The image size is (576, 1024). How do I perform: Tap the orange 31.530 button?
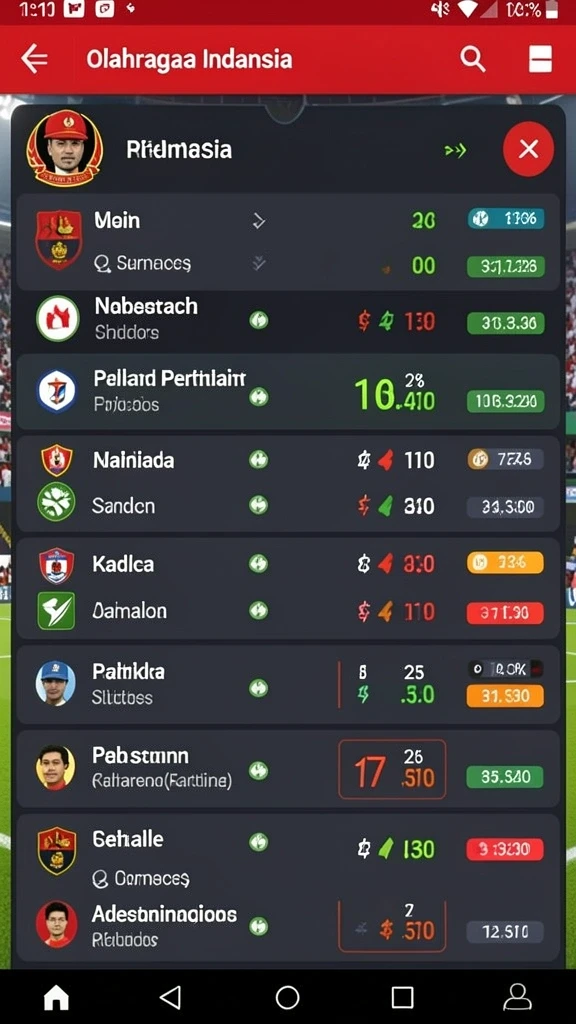click(x=505, y=696)
